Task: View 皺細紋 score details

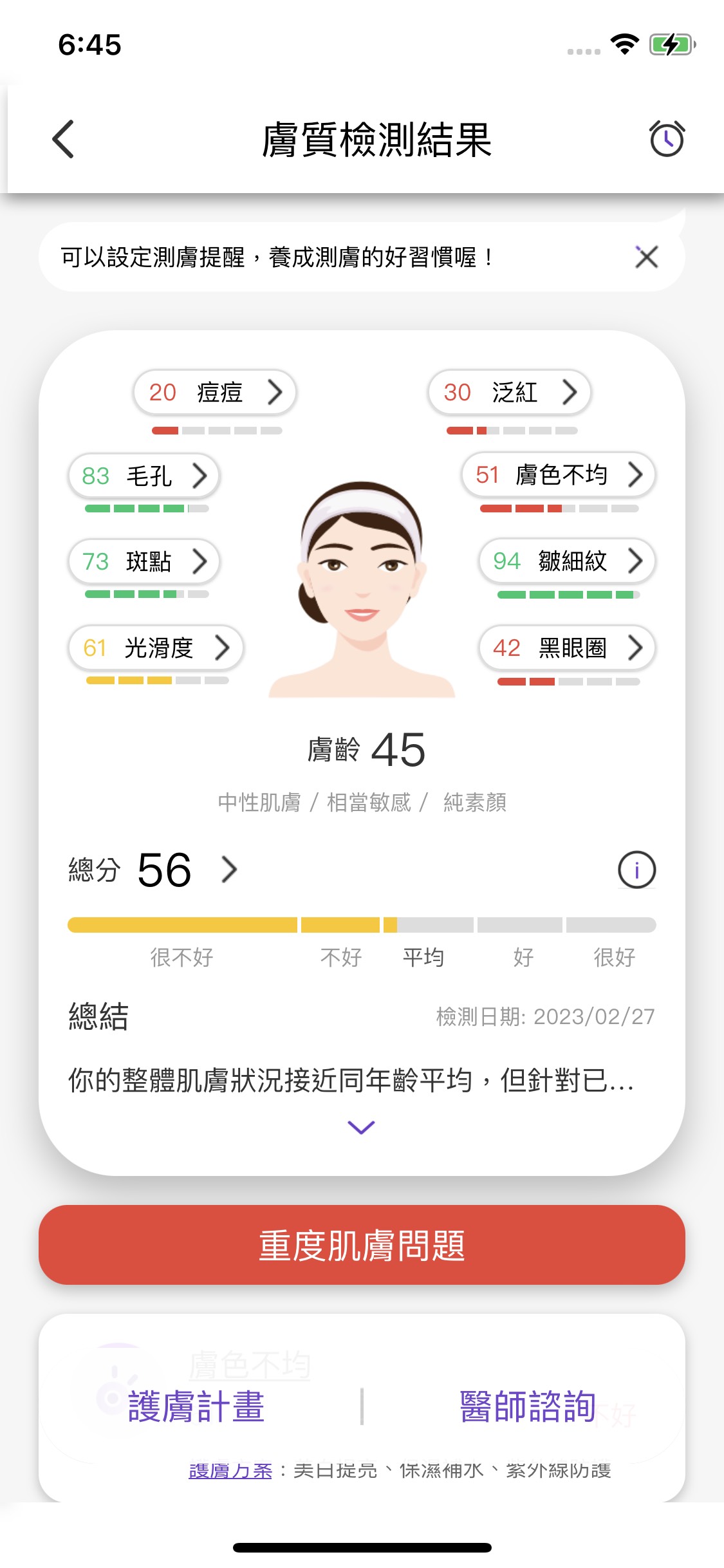Action: point(566,561)
